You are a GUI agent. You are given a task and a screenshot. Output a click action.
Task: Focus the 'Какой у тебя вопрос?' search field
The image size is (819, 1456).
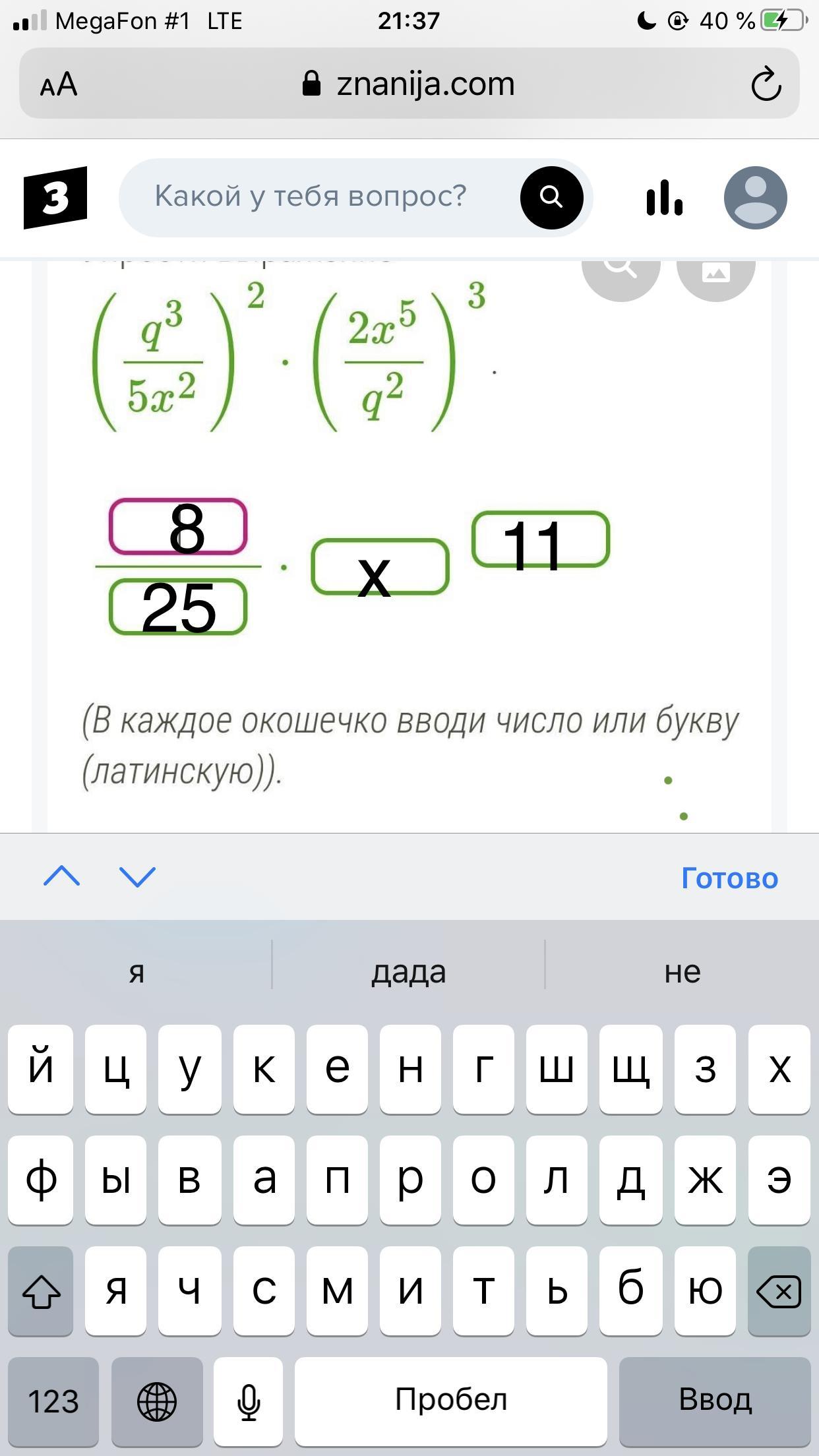[310, 197]
